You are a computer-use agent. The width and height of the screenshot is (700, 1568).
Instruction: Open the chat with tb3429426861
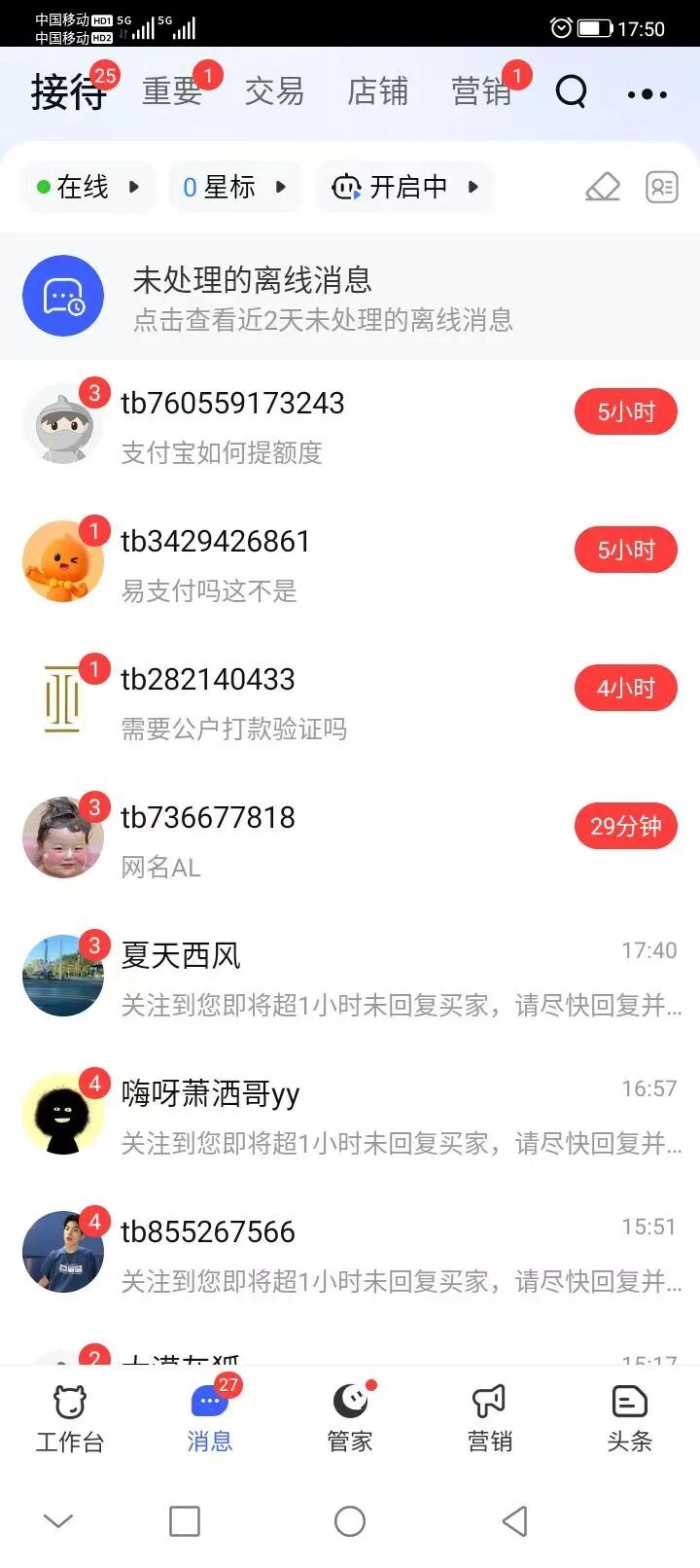pos(350,564)
